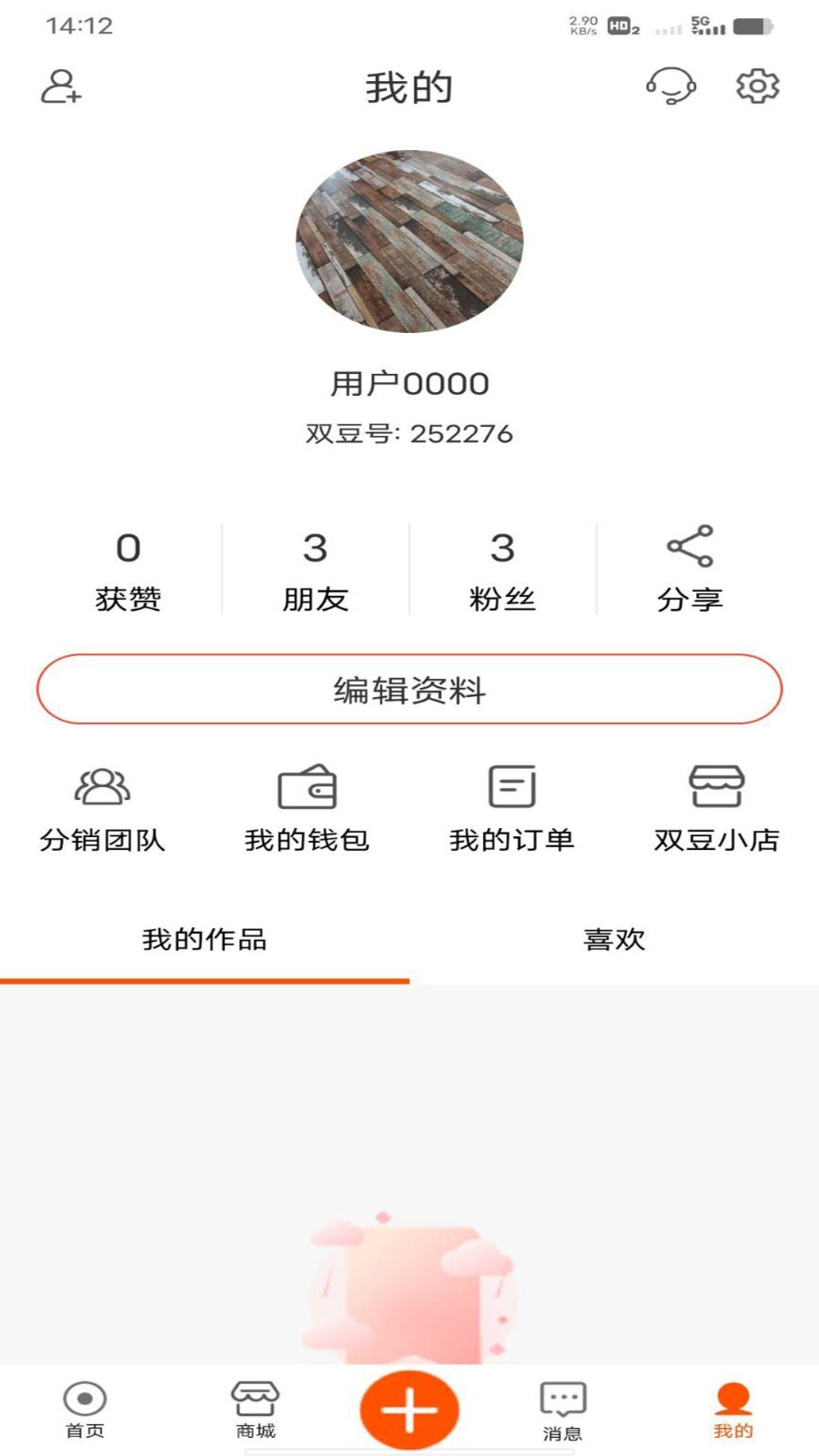Share profile with 分享 icon

[690, 571]
